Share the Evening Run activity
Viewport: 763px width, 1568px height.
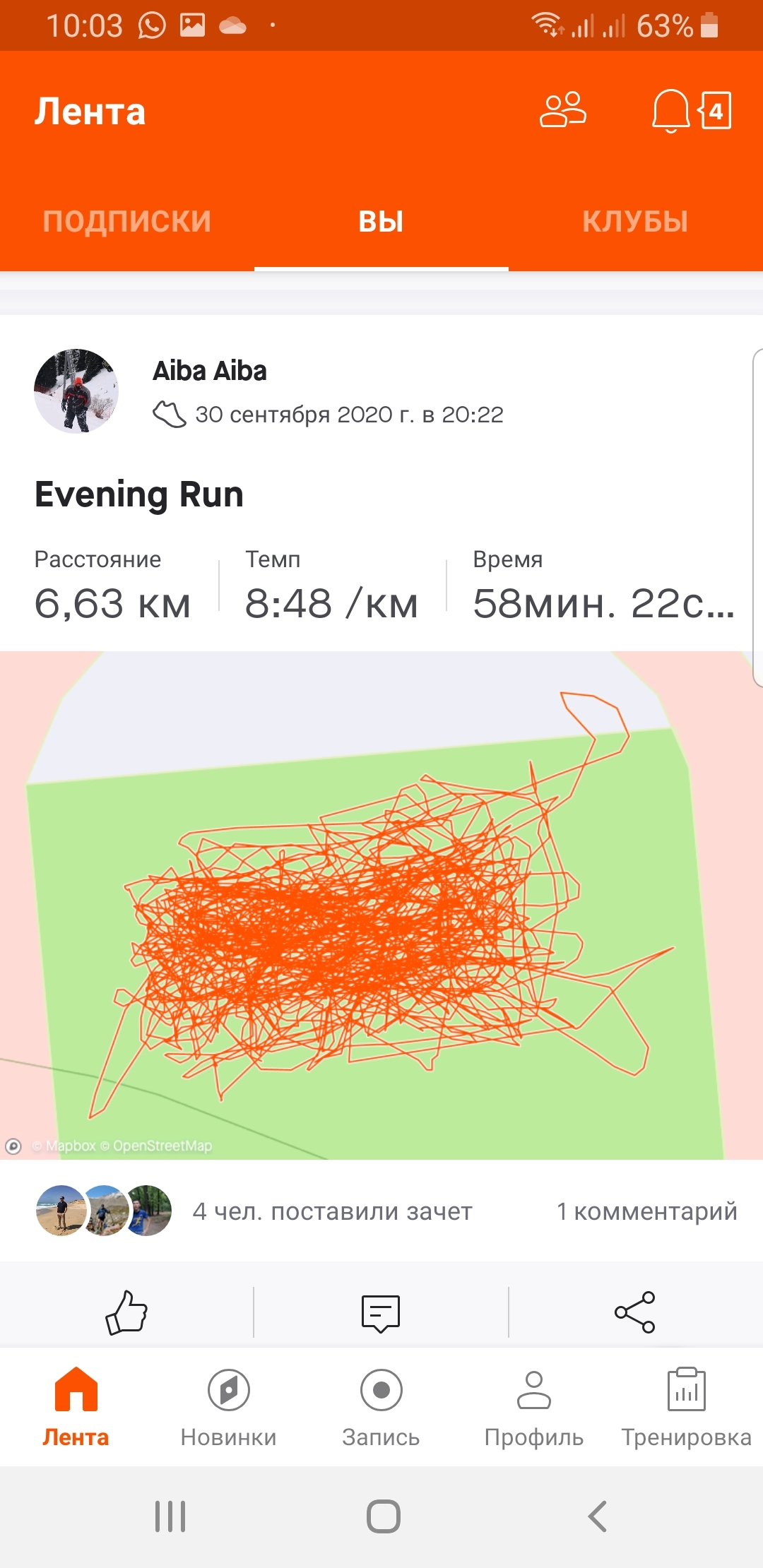coord(635,1312)
